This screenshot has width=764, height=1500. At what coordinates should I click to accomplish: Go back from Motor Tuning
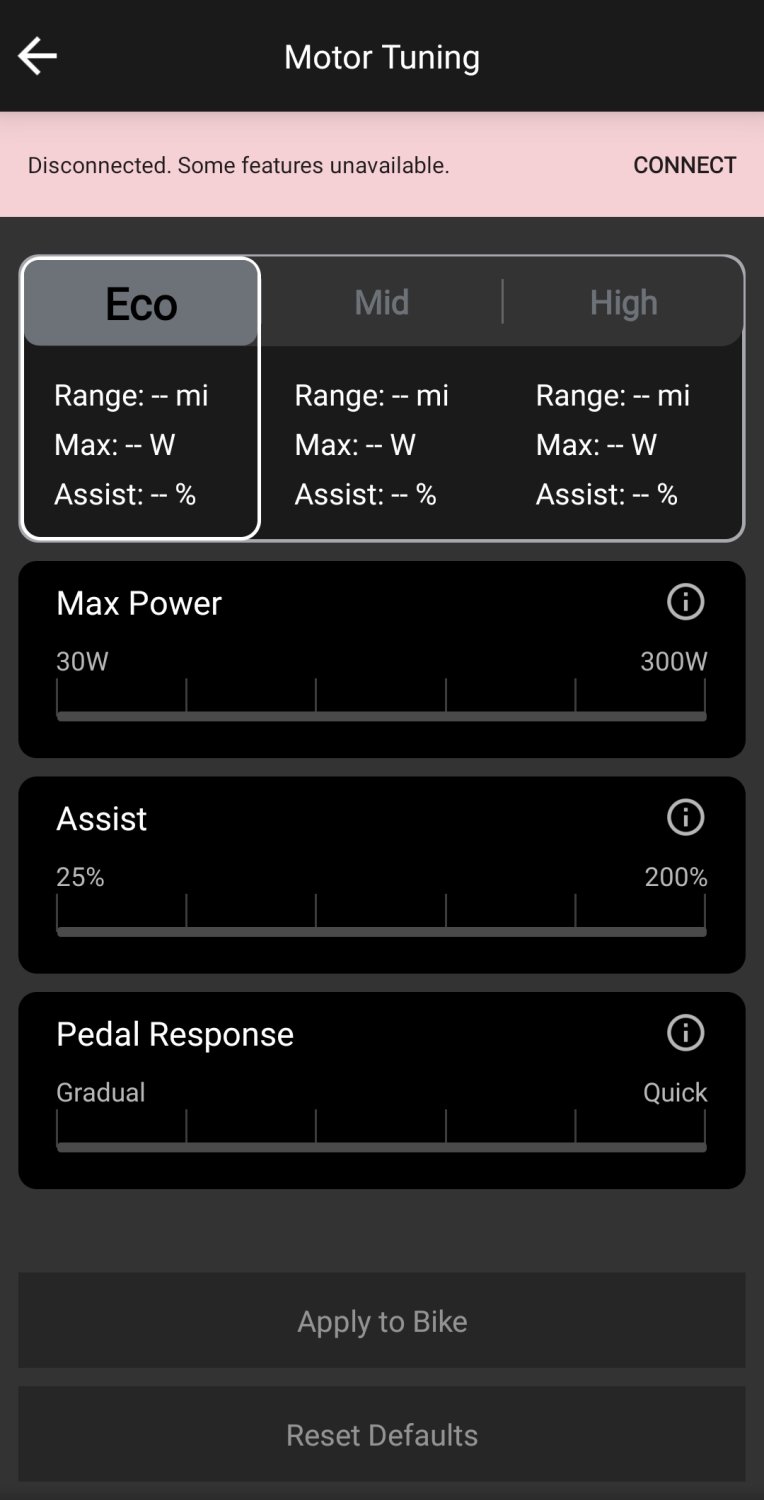point(38,56)
